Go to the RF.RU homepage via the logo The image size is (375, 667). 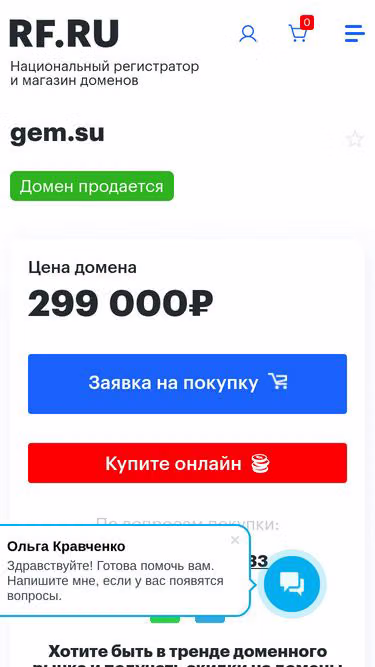(64, 33)
